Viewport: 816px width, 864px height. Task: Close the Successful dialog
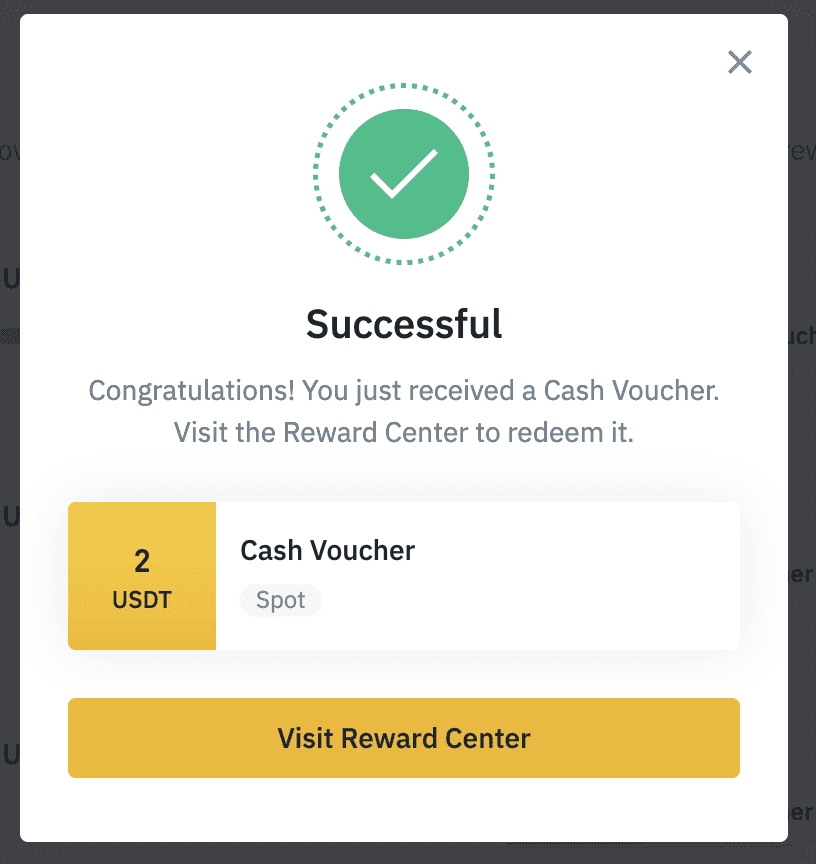pyautogui.click(x=739, y=63)
